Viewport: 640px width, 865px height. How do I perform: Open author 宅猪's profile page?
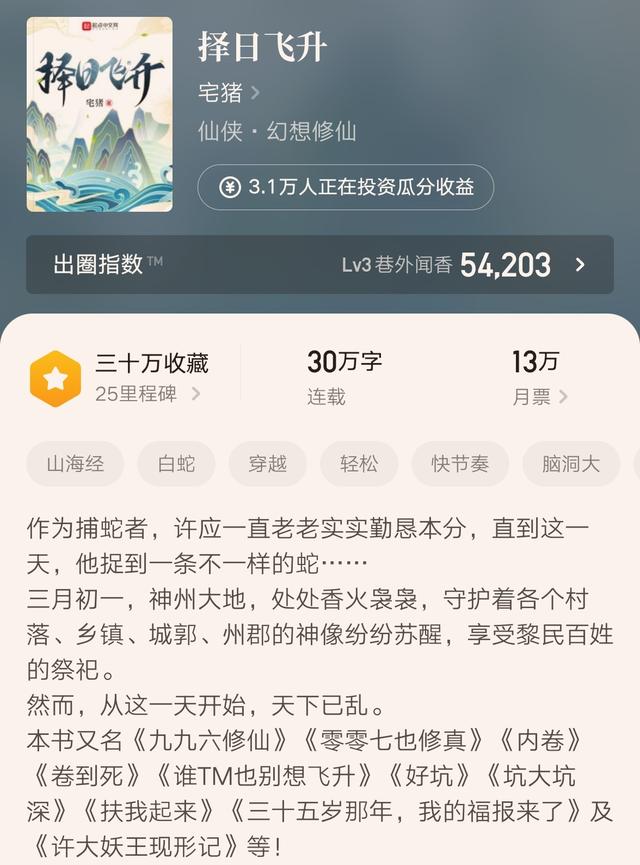click(x=229, y=93)
